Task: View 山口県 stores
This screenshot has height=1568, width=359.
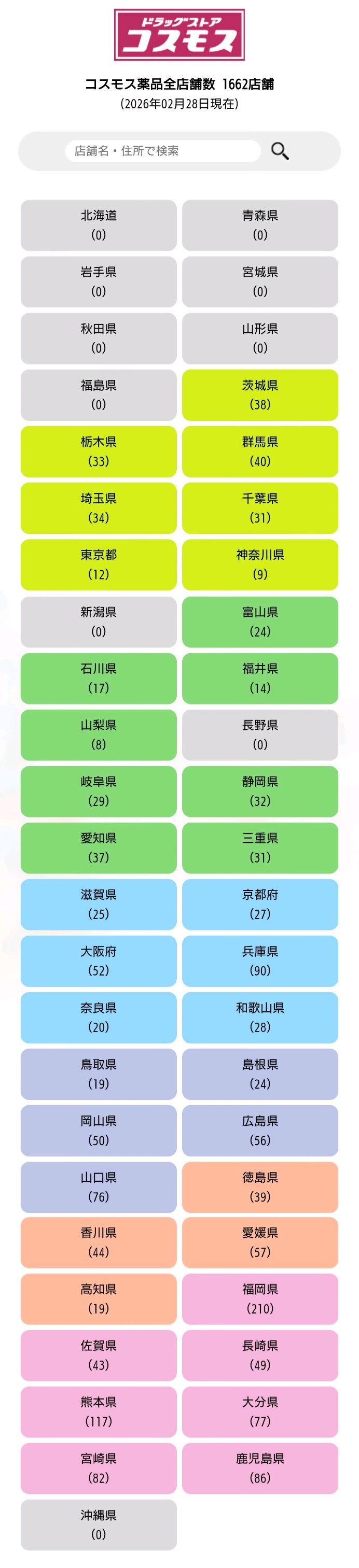Action: pos(98,1187)
